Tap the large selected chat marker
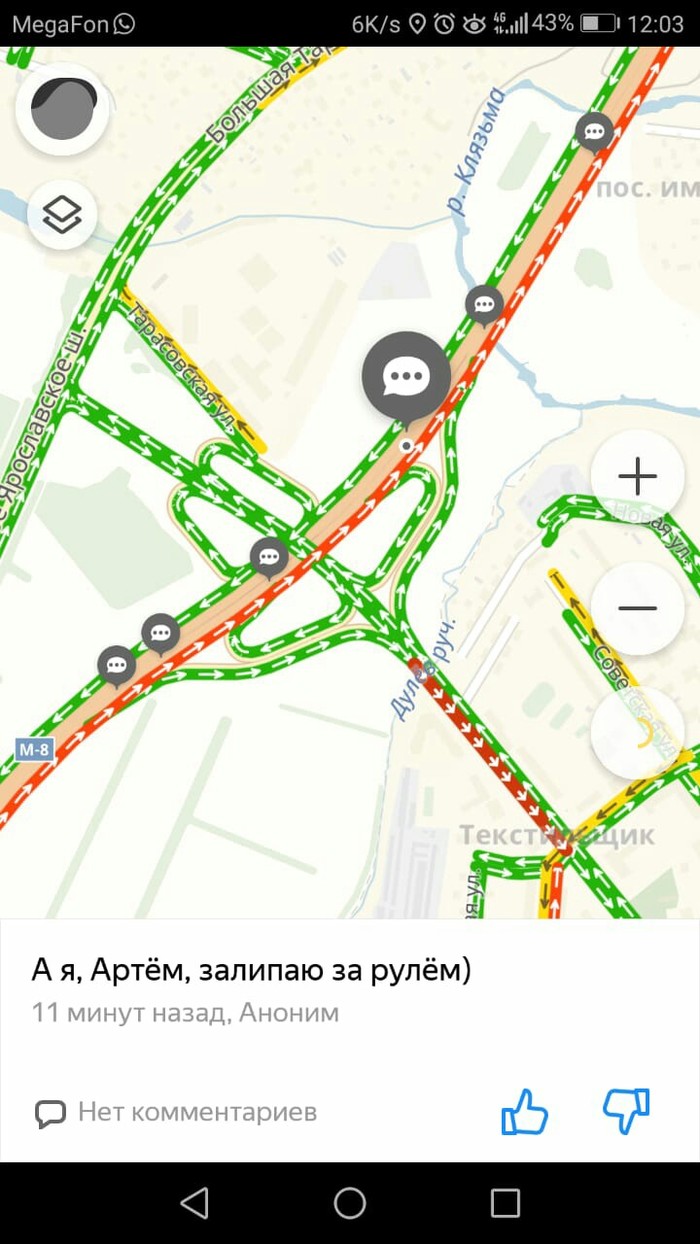 coord(405,376)
